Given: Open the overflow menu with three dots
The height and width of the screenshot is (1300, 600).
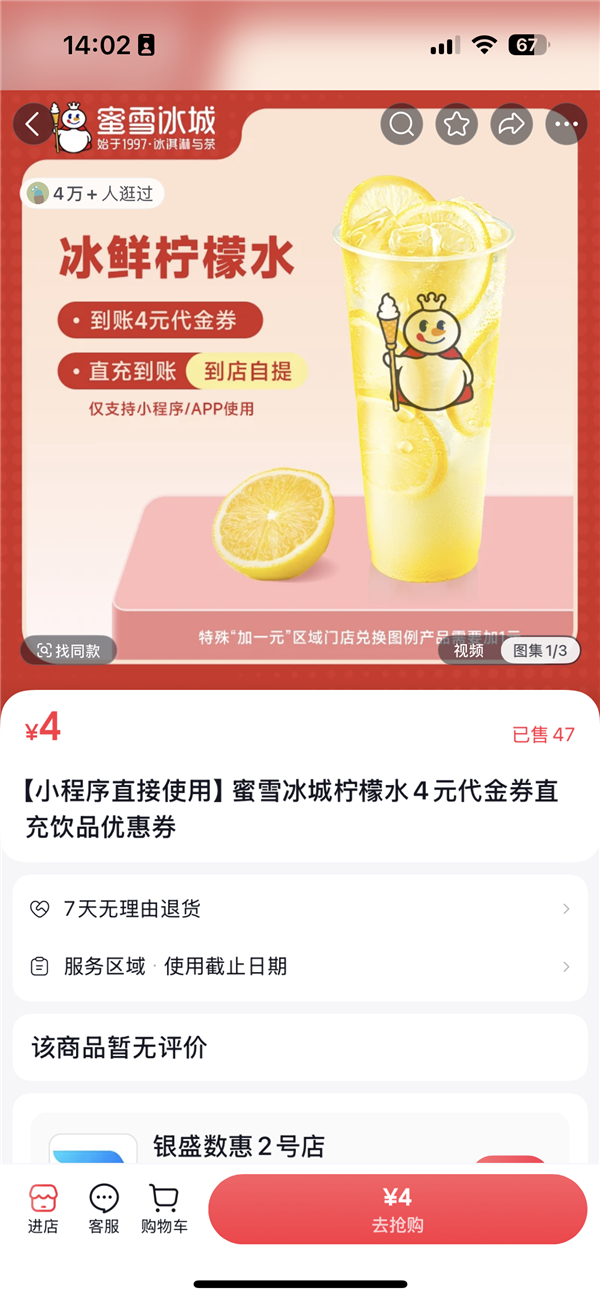Looking at the screenshot, I should coord(566,125).
